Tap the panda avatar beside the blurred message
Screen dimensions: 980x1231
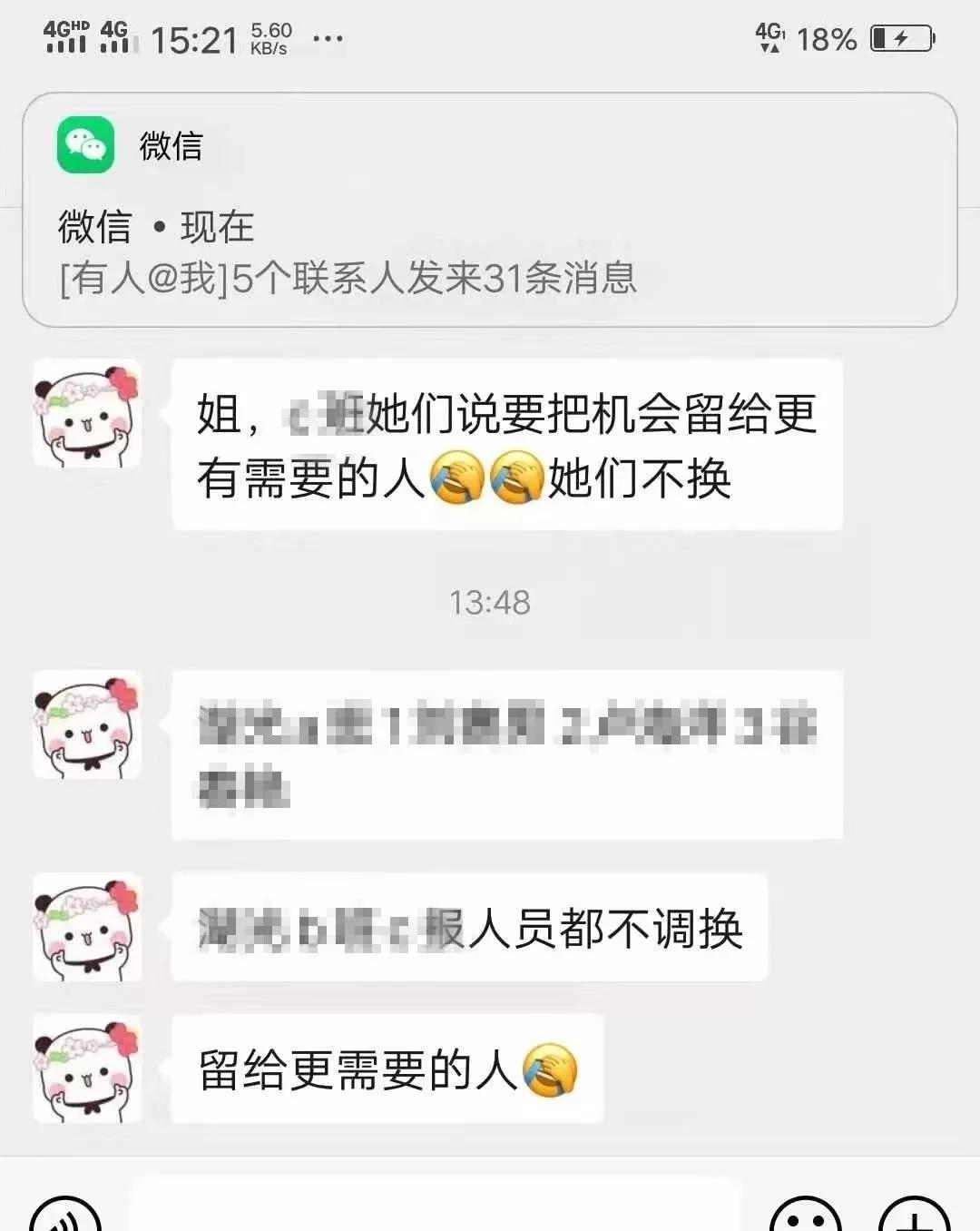pos(87,726)
